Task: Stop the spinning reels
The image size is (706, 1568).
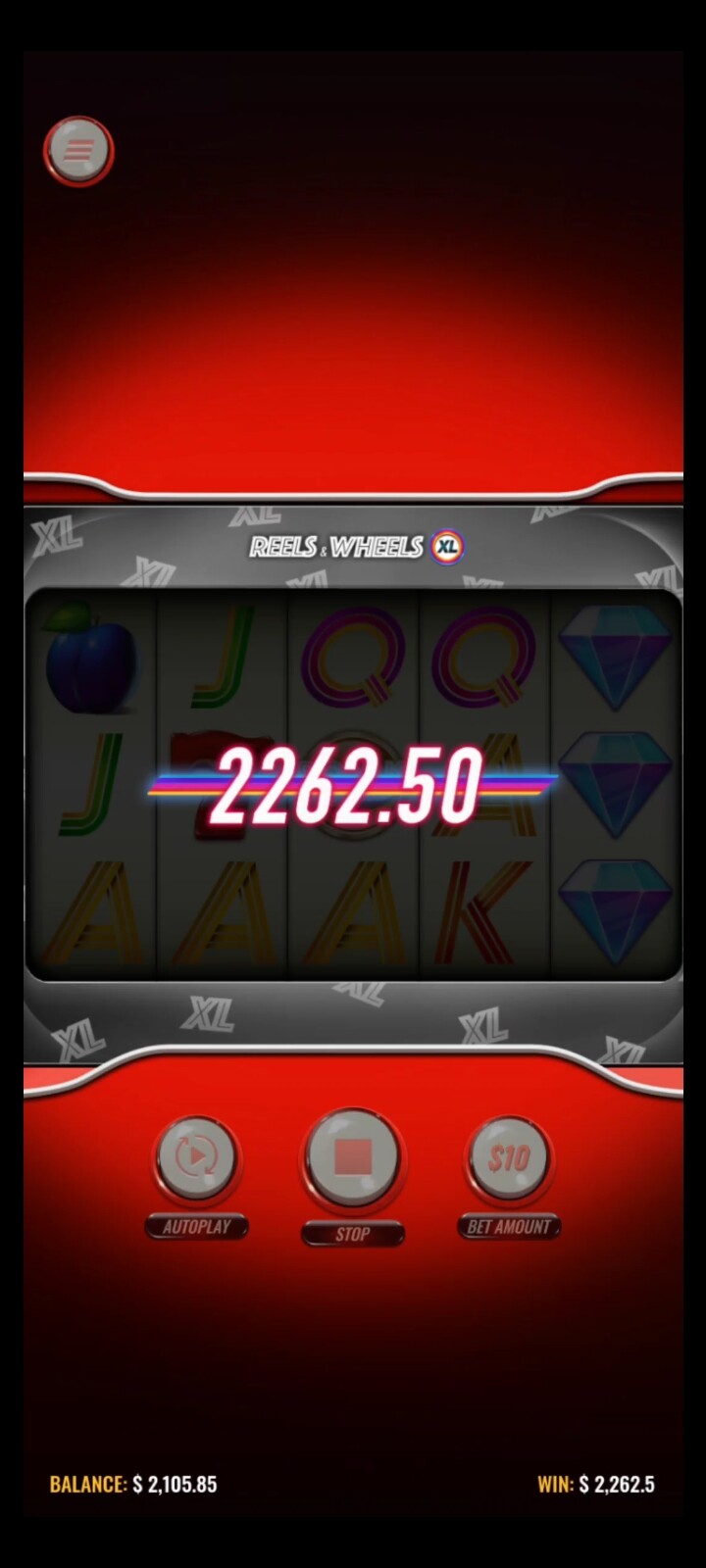Action: [352, 1159]
